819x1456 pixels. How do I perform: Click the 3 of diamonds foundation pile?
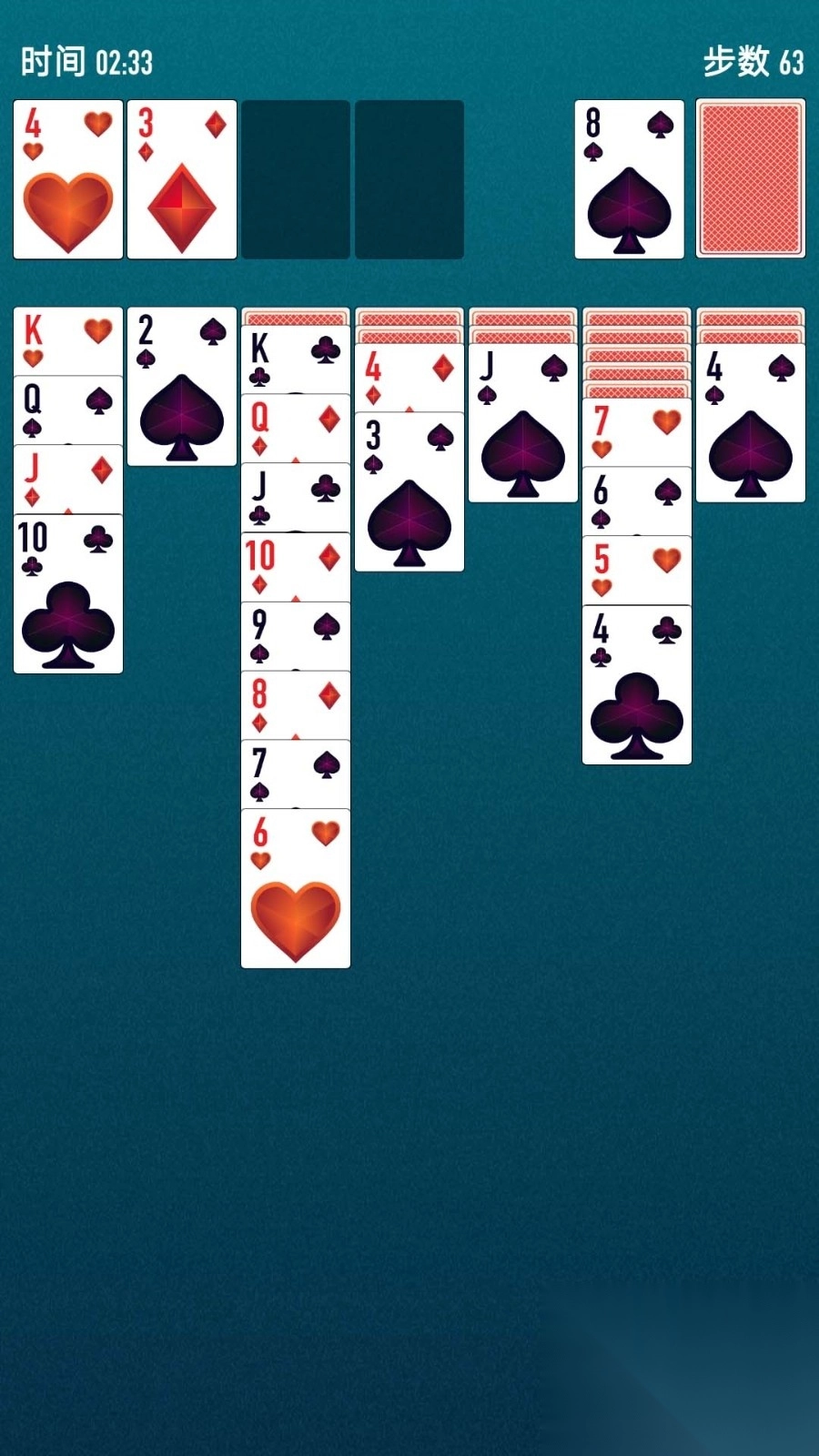tap(181, 178)
